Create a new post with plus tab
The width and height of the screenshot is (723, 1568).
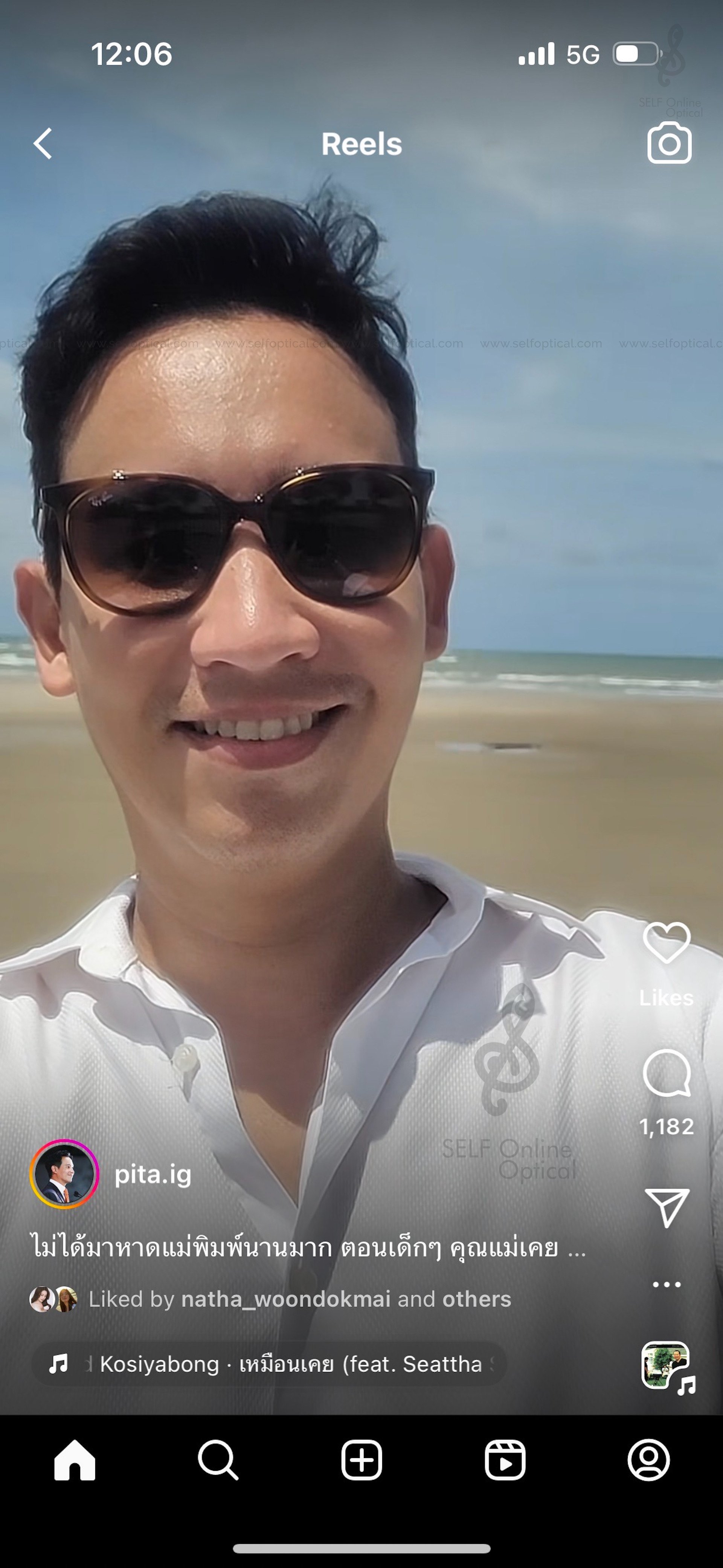click(361, 1459)
